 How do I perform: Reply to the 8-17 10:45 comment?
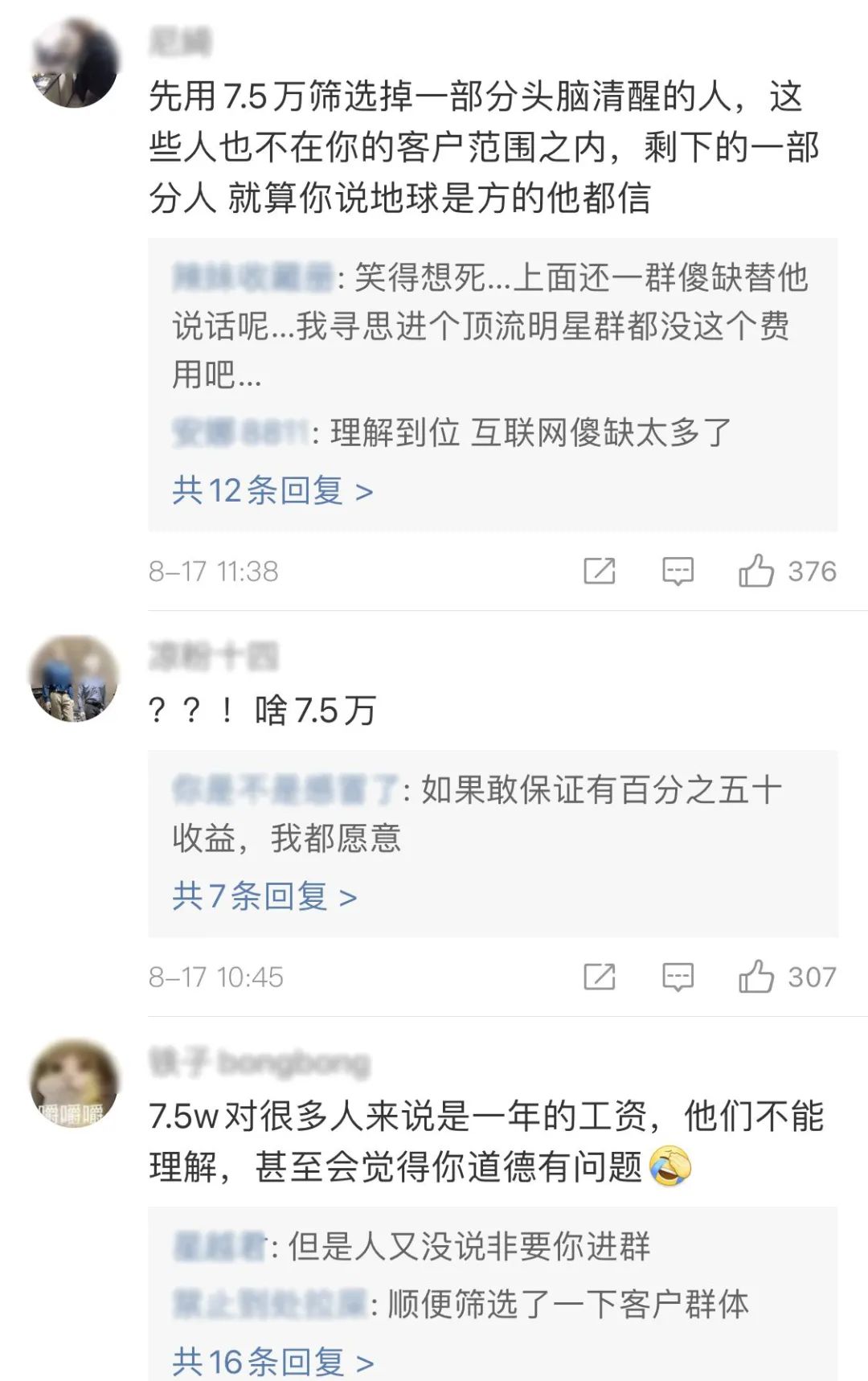[678, 977]
